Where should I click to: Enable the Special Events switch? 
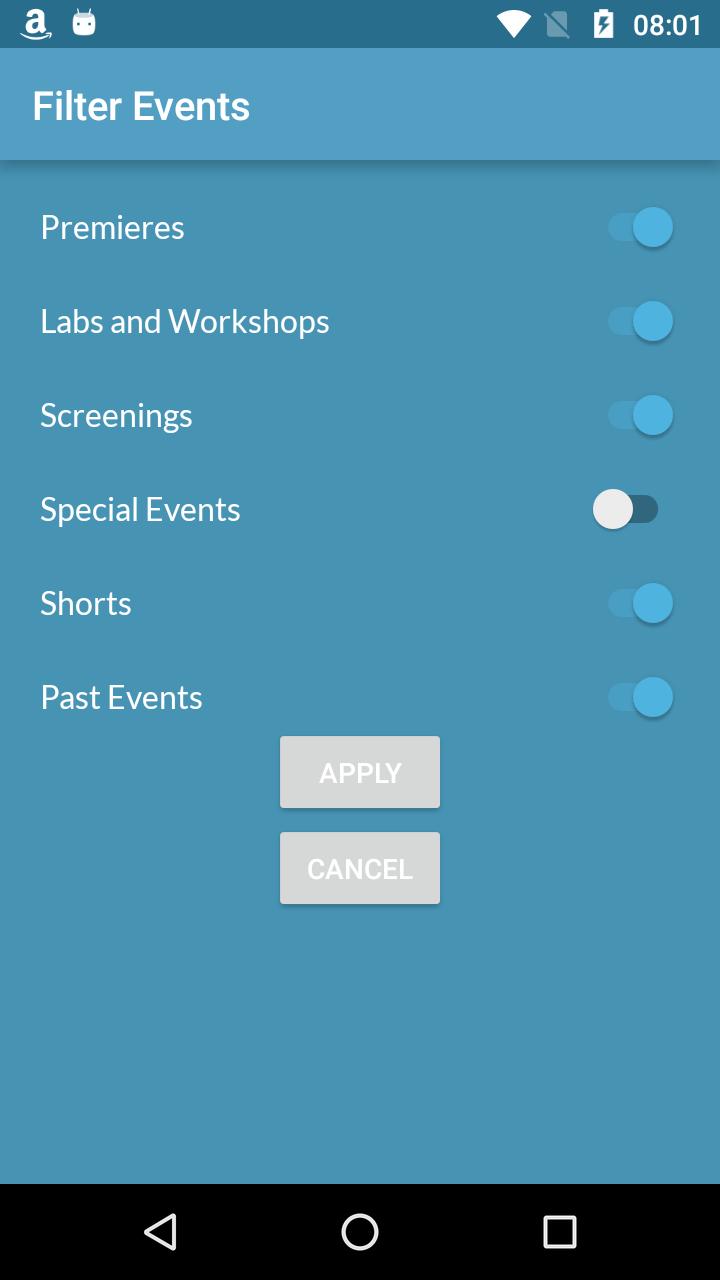[626, 509]
